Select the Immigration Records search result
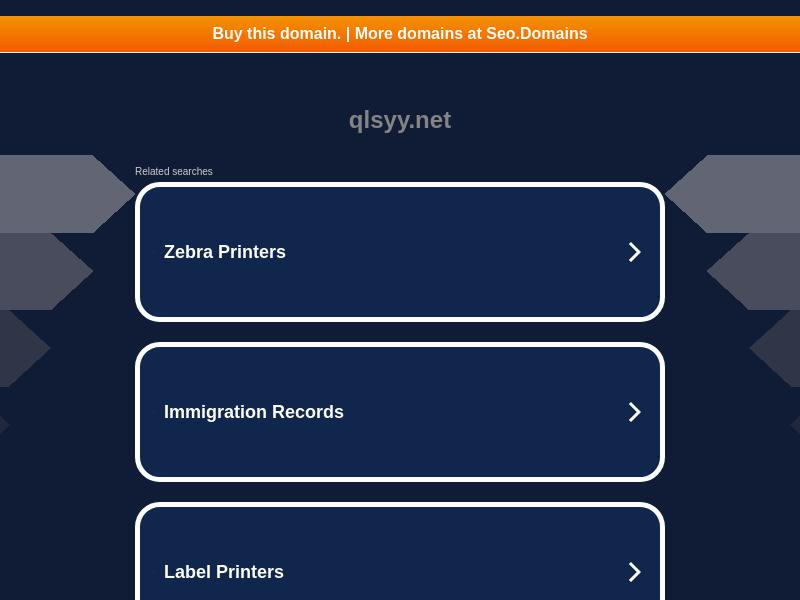This screenshot has height=600, width=800. click(x=399, y=412)
